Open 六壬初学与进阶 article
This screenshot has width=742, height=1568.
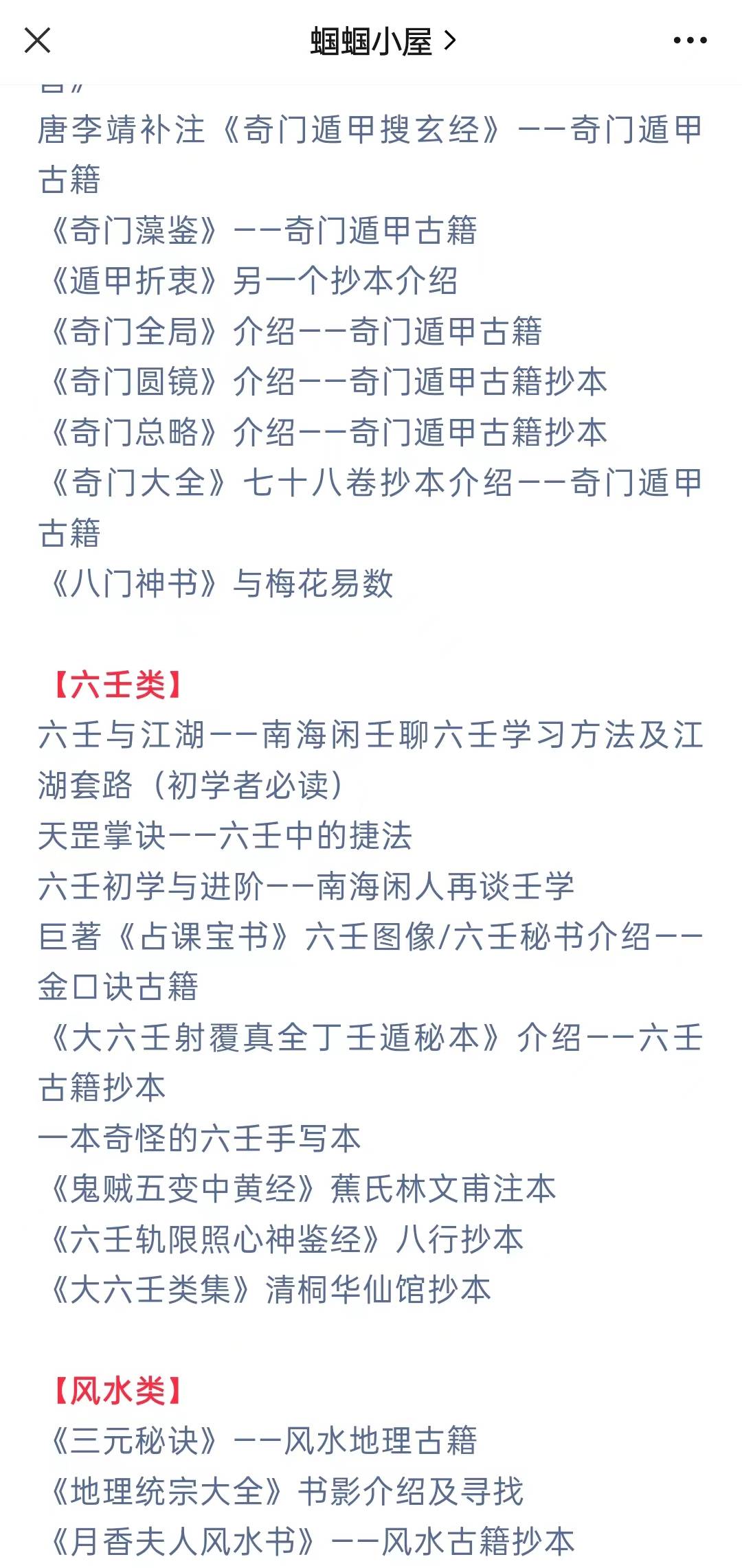(306, 887)
